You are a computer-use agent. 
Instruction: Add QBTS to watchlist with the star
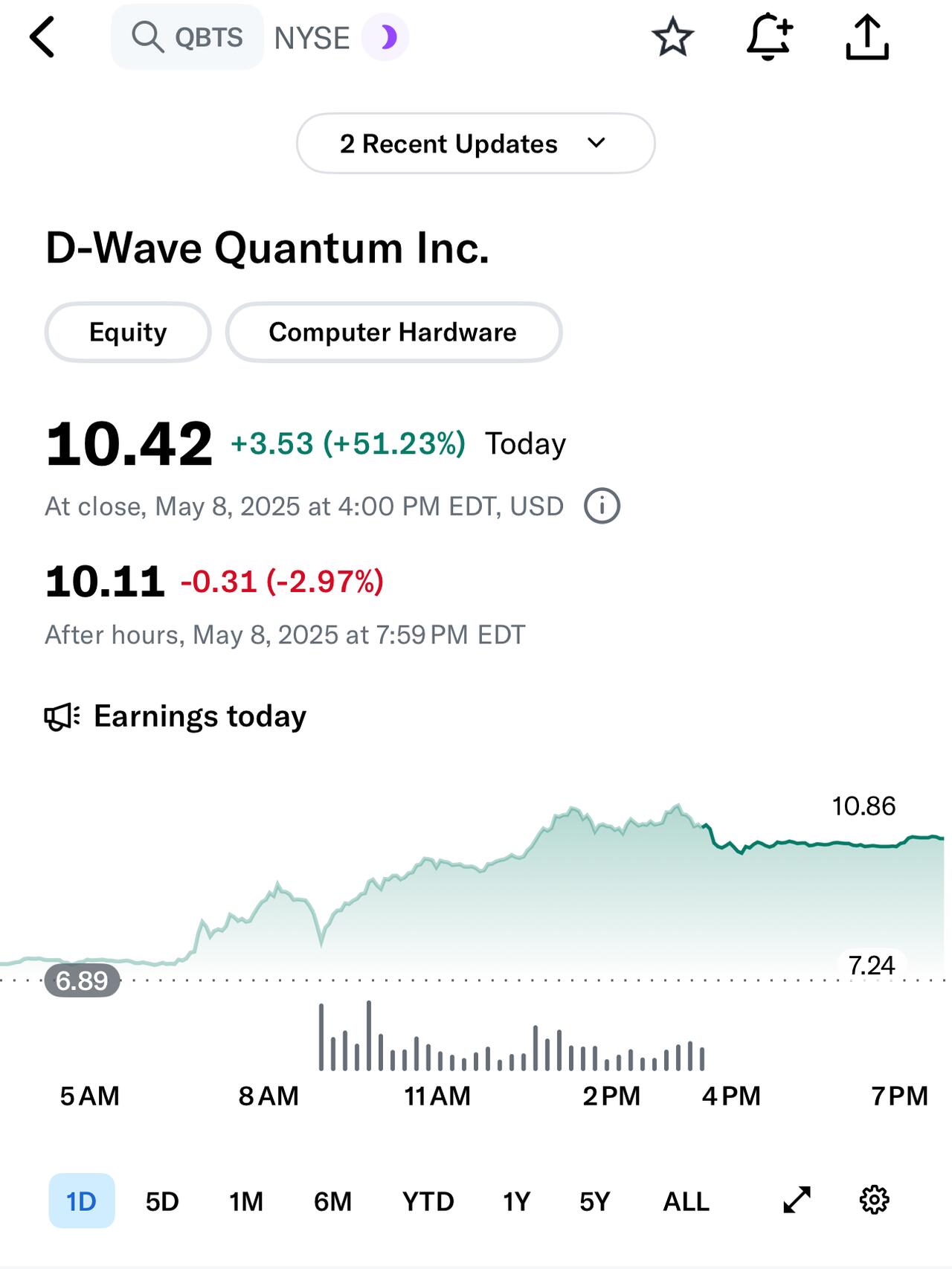pos(672,37)
